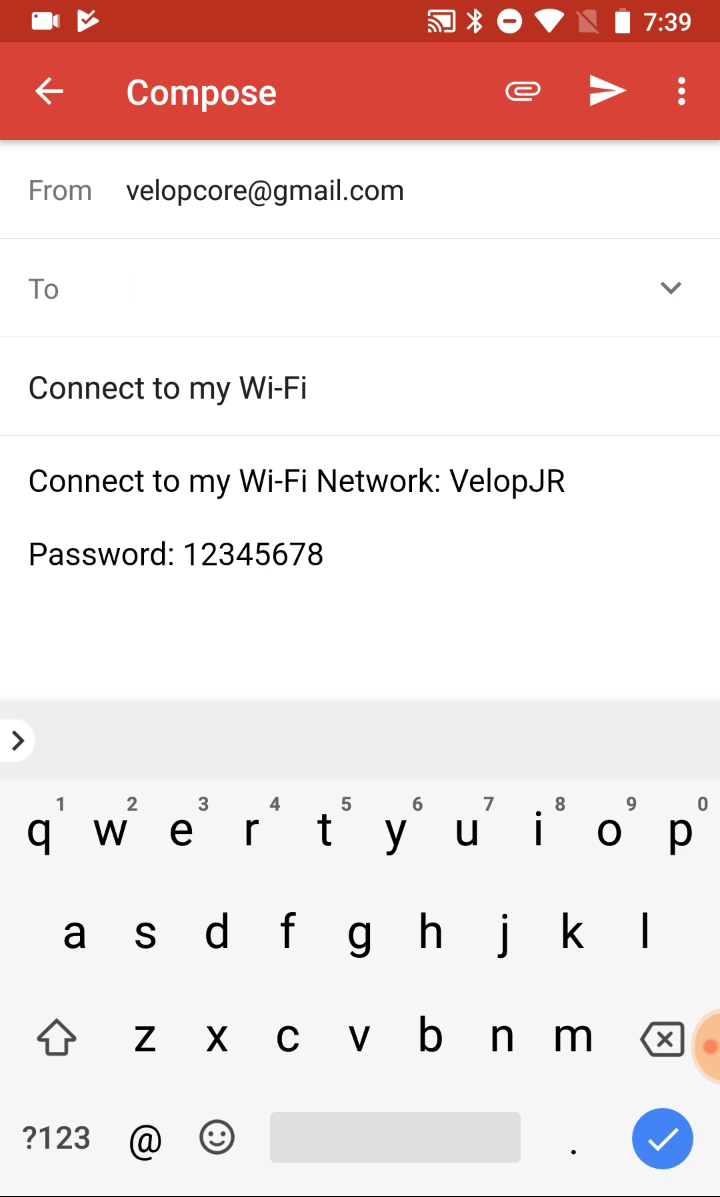
Task: Toggle the shift key
Action: point(57,1037)
